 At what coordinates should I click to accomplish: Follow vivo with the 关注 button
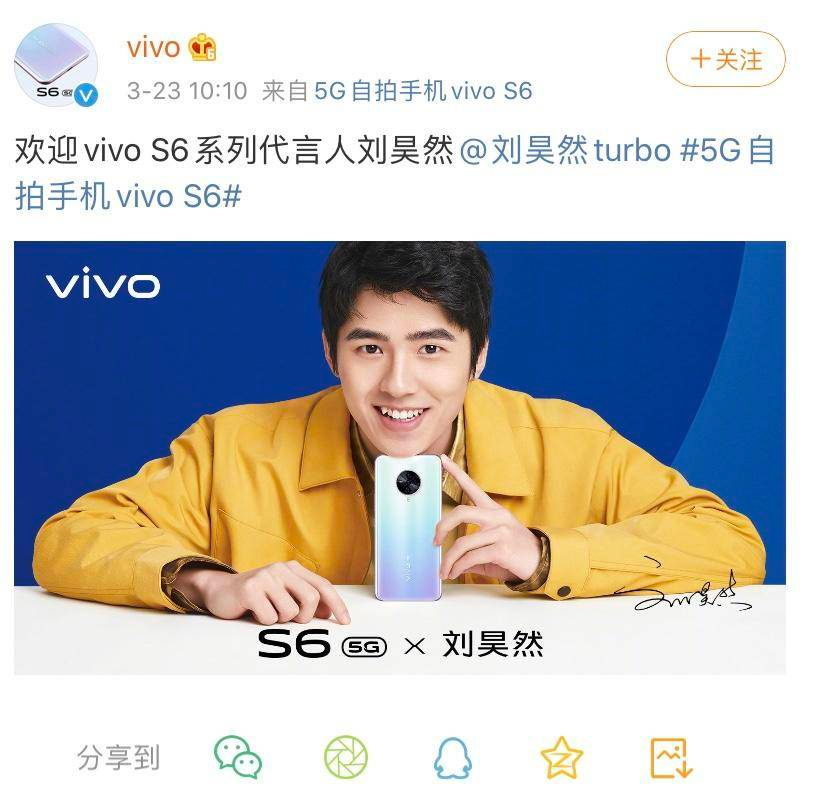click(x=725, y=59)
